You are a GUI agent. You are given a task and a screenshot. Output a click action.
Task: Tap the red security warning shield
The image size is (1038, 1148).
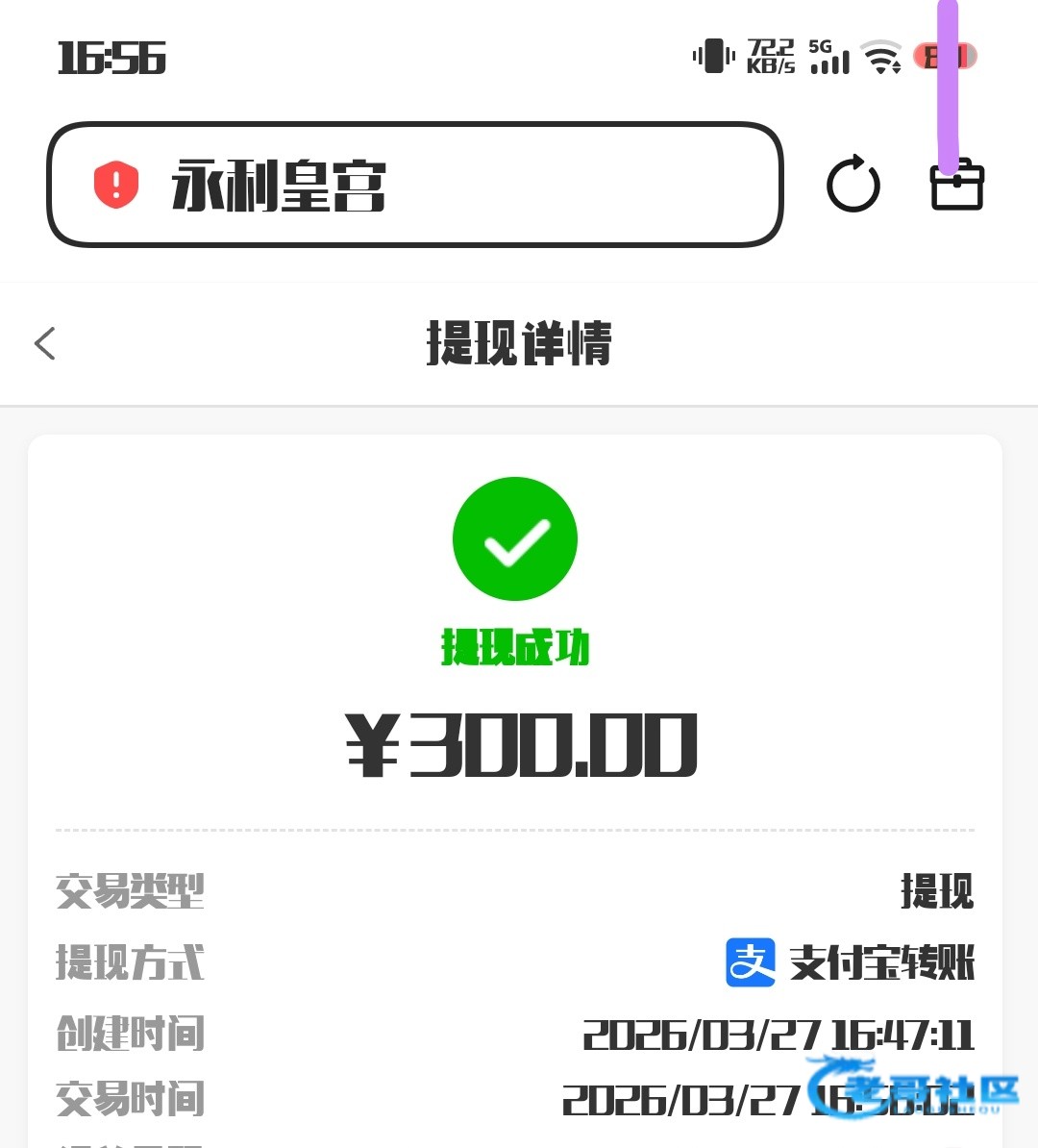pos(116,185)
